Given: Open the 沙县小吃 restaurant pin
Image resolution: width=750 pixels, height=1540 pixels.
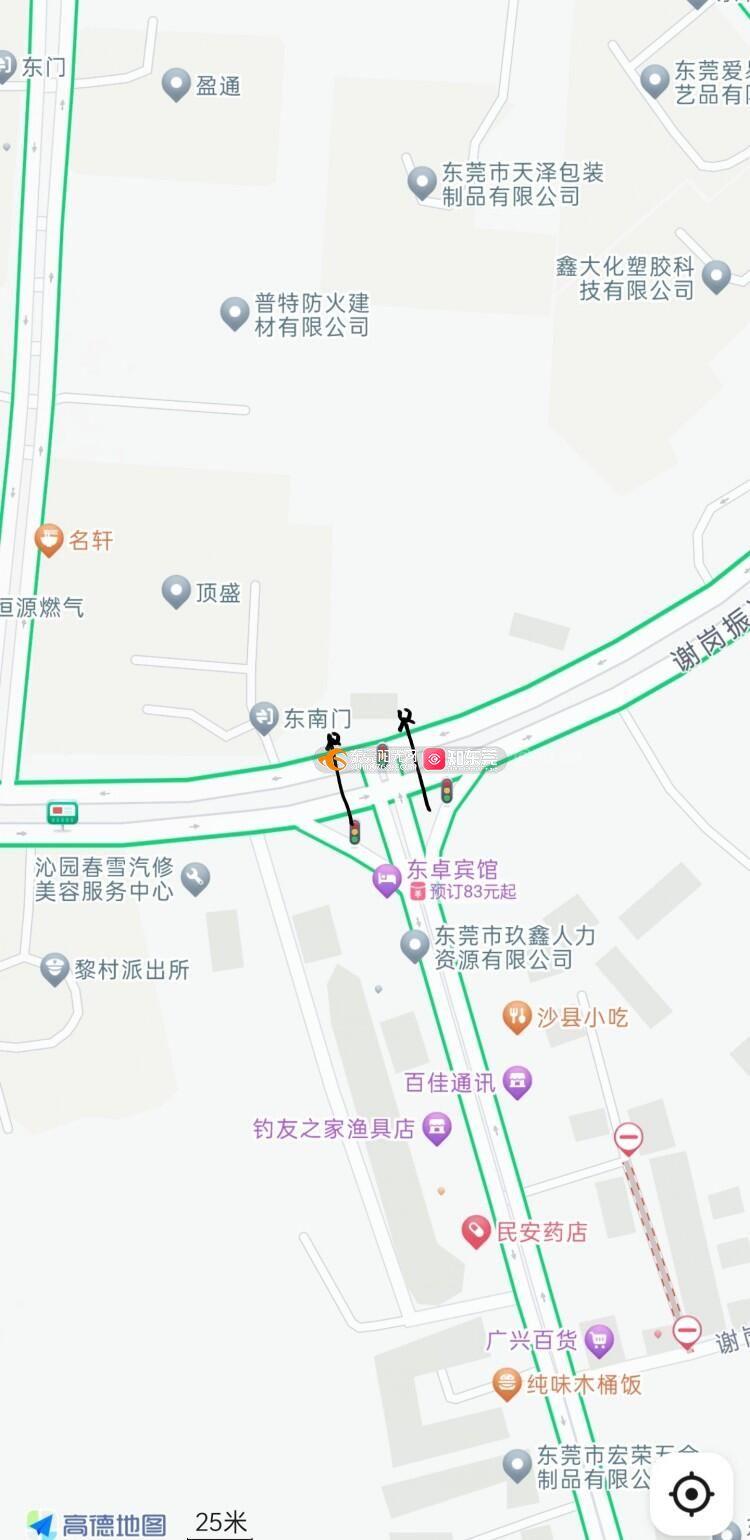Looking at the screenshot, I should pos(517,1018).
